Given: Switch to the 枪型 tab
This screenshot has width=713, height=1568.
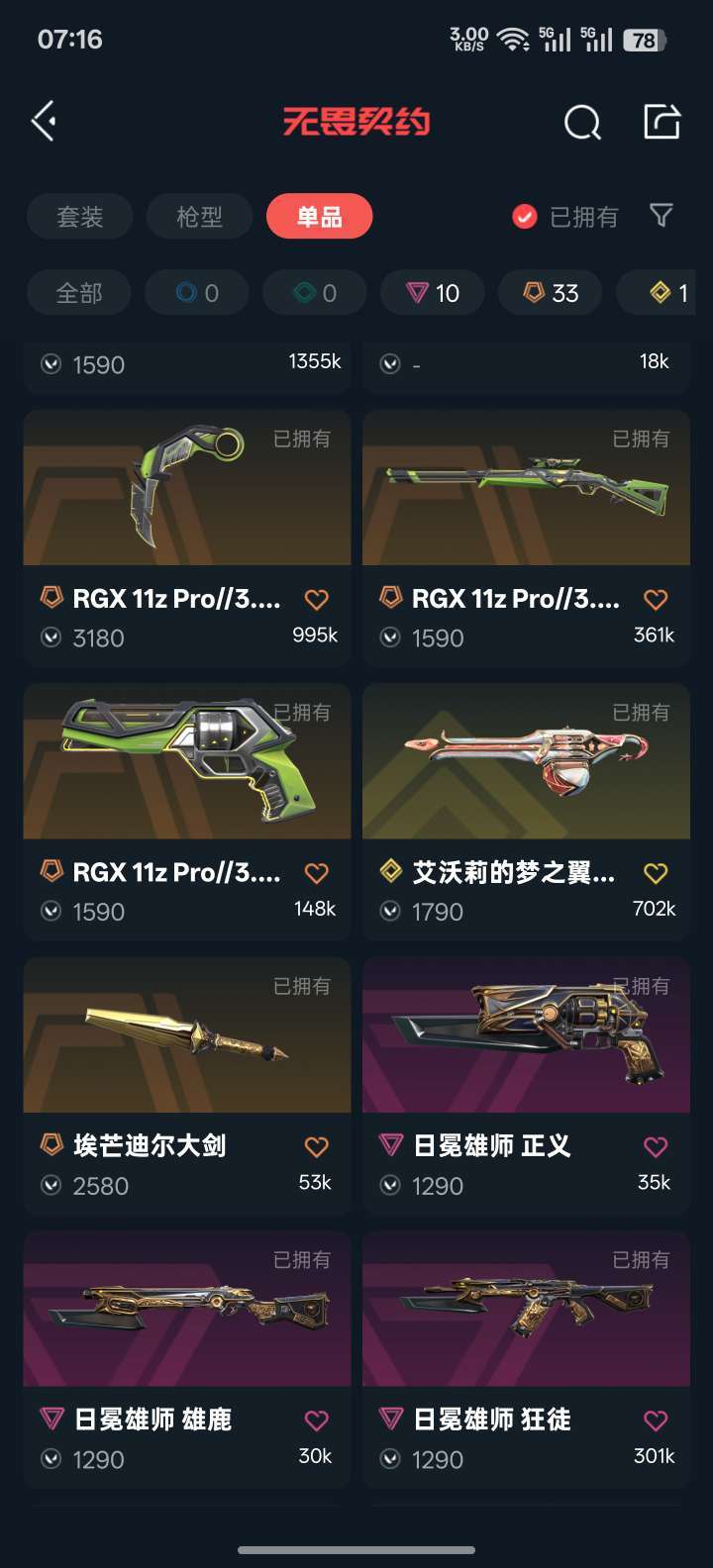Looking at the screenshot, I should (x=199, y=217).
